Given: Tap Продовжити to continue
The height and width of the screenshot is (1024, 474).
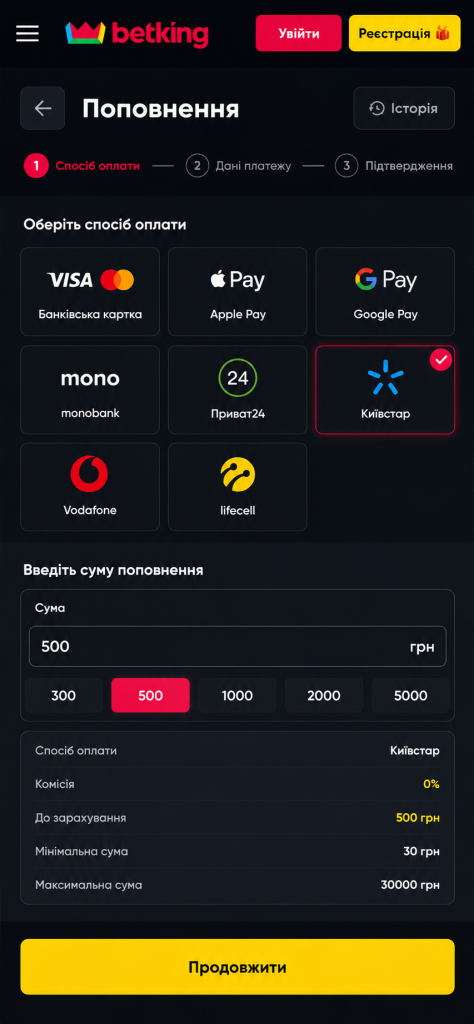Looking at the screenshot, I should (238, 967).
